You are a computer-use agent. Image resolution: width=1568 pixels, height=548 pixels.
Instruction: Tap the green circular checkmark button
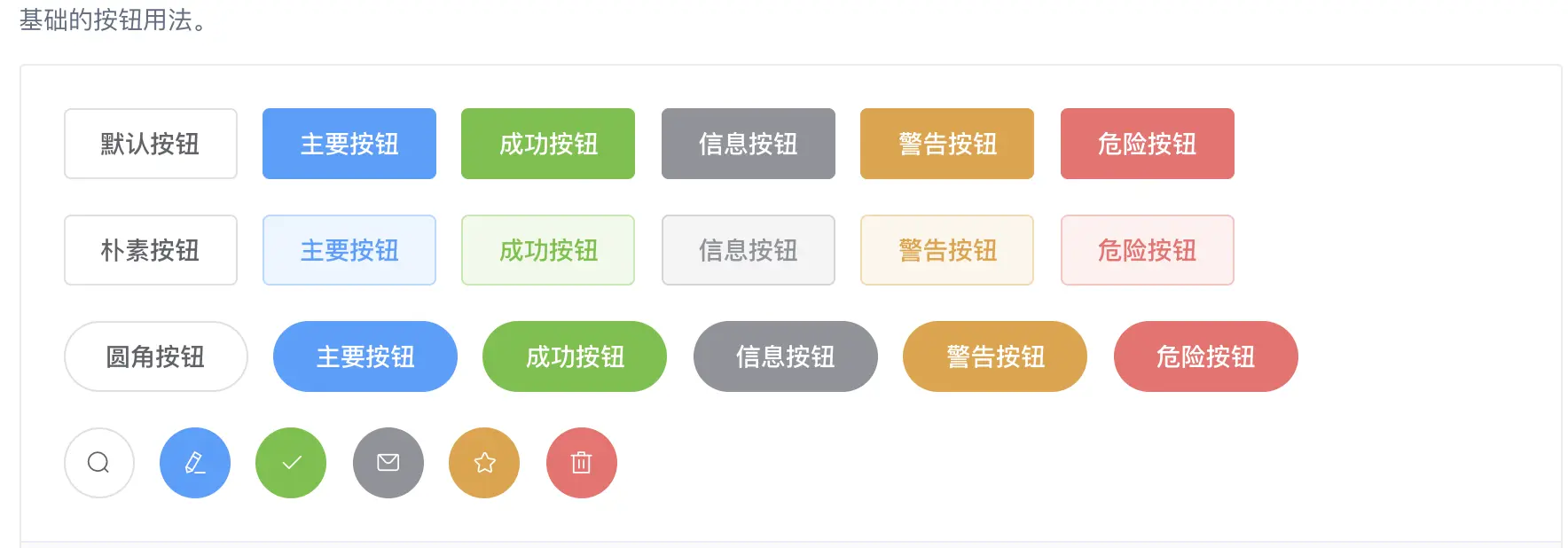click(291, 463)
